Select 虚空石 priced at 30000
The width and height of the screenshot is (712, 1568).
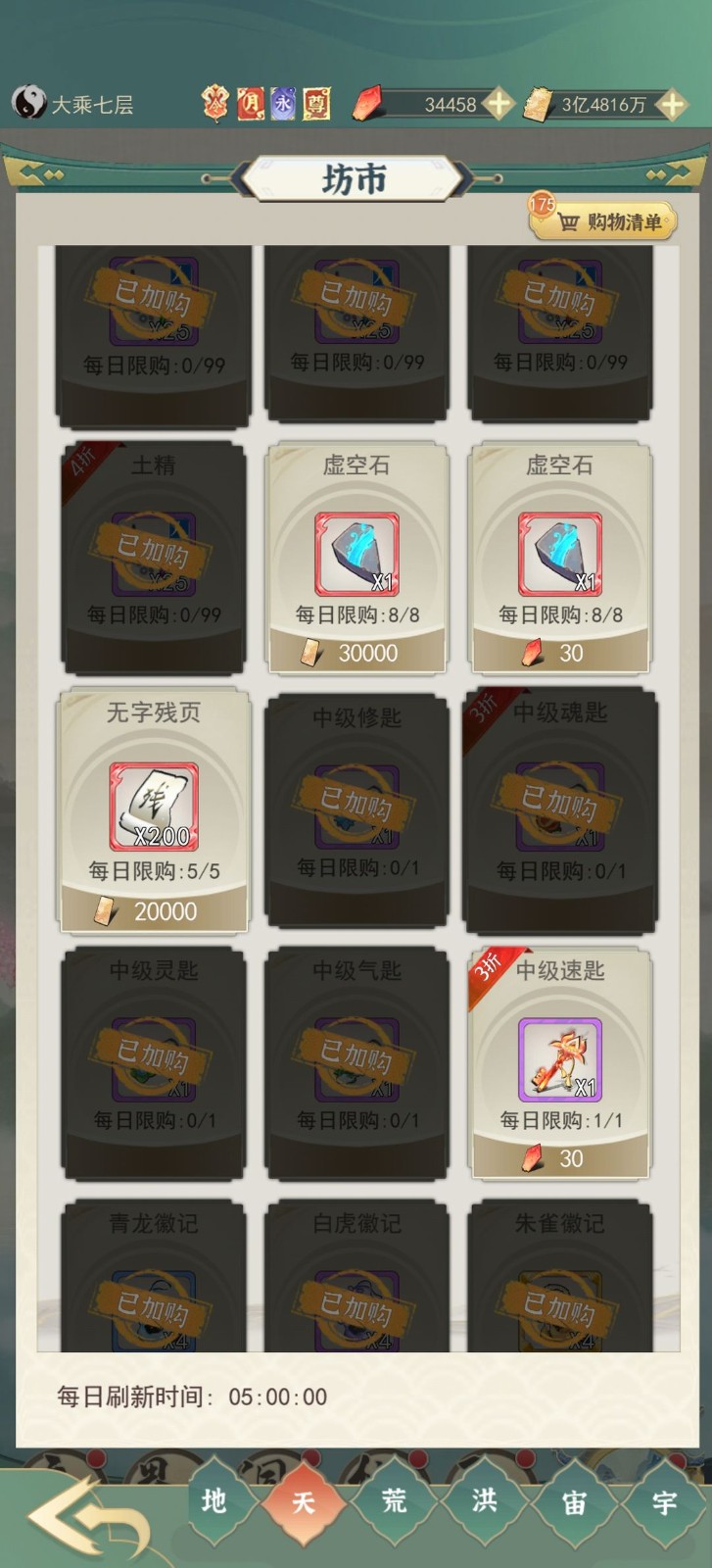(x=356, y=559)
